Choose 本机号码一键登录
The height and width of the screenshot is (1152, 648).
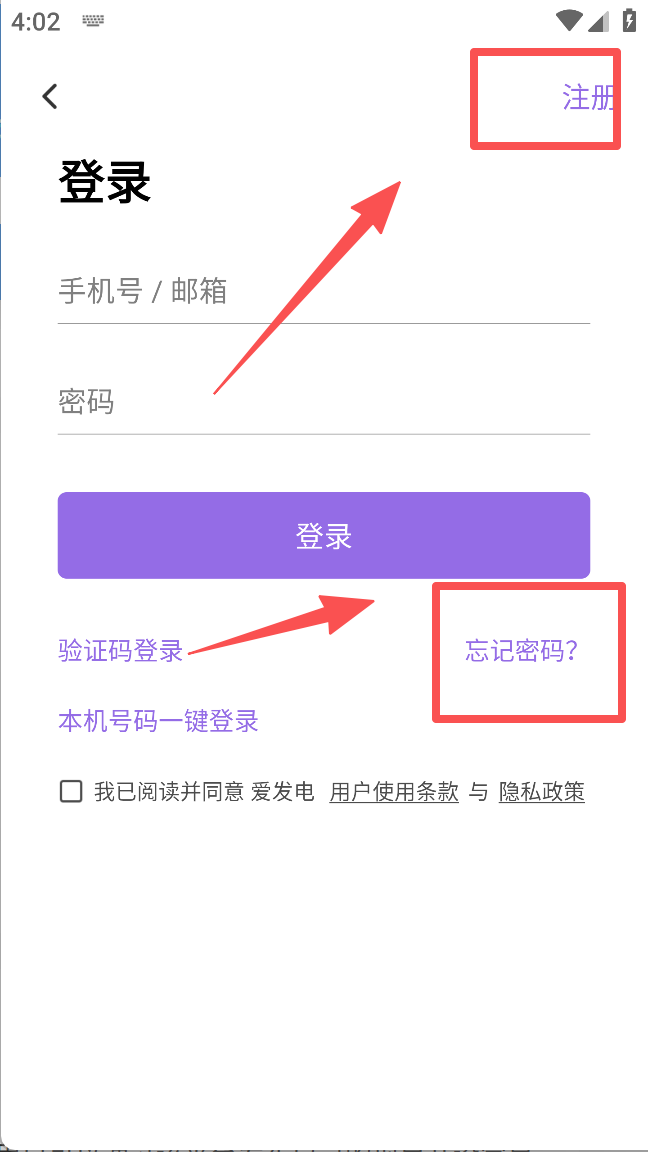click(158, 721)
